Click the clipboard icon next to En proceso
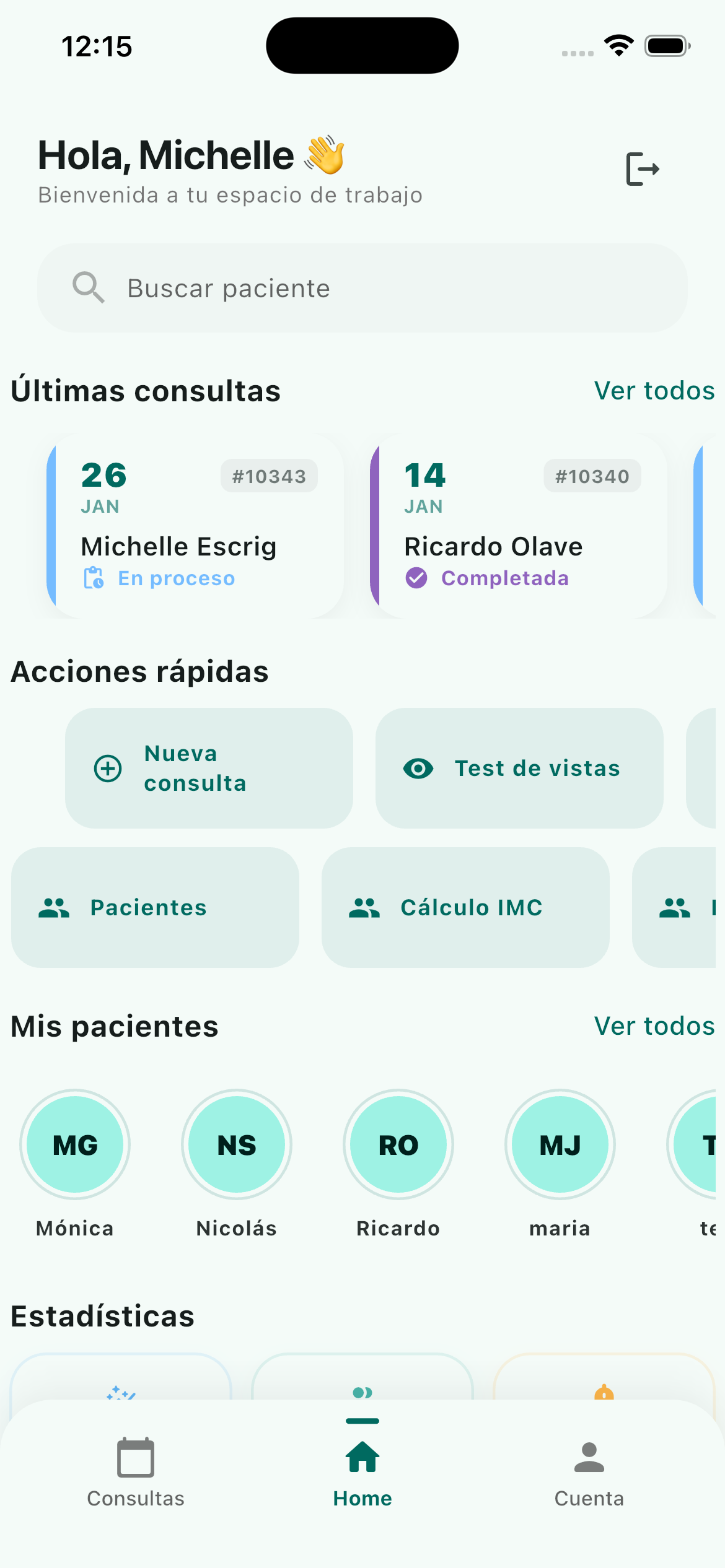The image size is (725, 1568). tap(93, 577)
